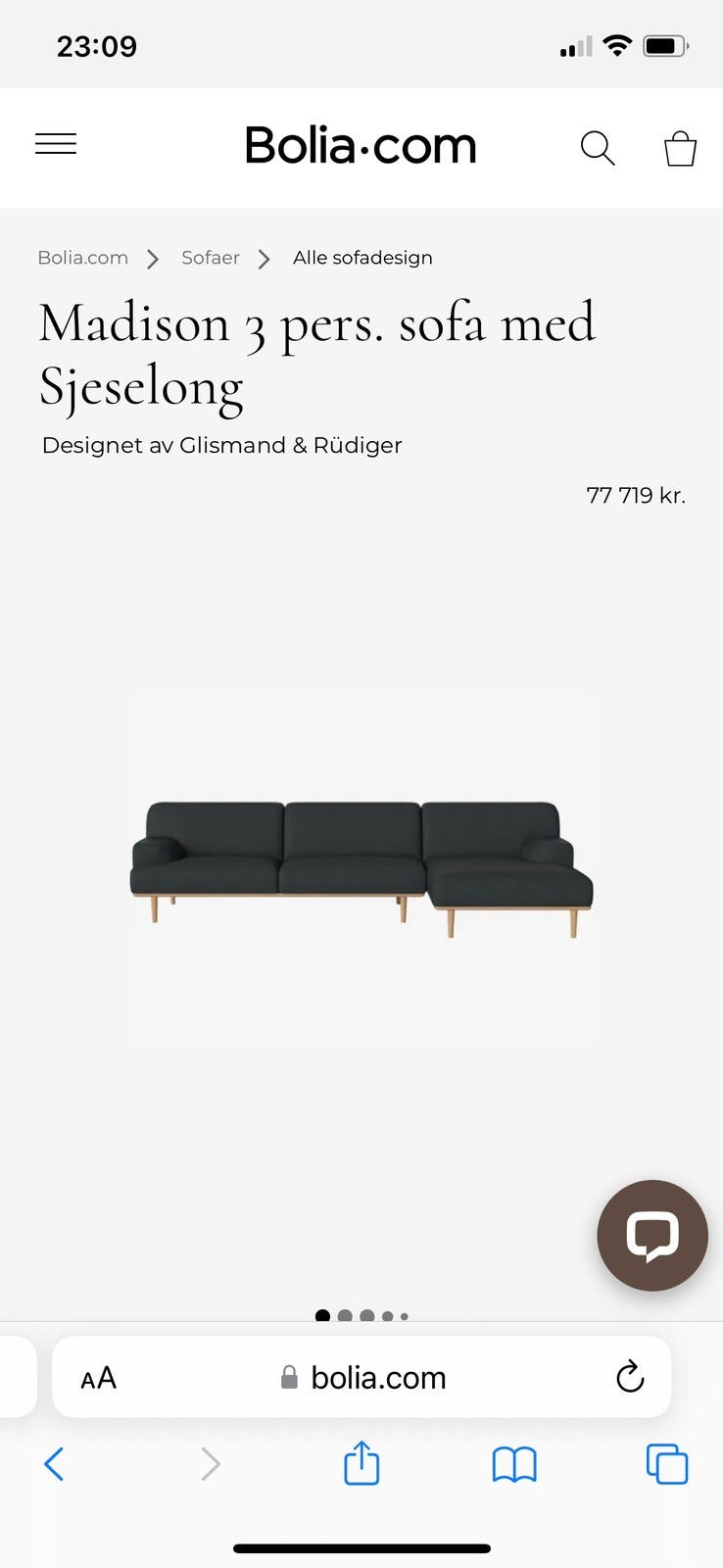Tap the Bolia.com header logo
Viewport: 723px width, 1568px height.
[361, 145]
